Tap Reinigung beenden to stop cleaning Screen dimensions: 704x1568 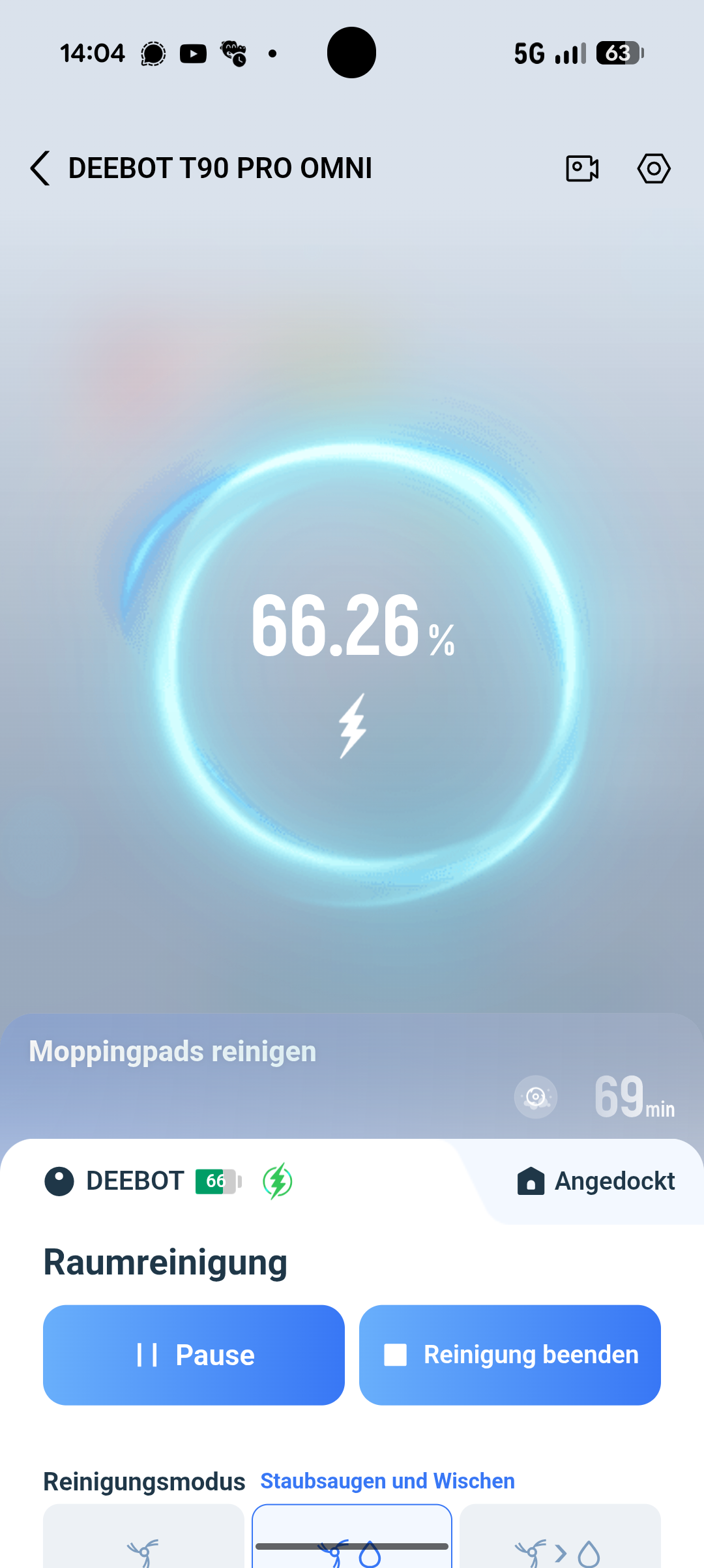(x=510, y=1355)
